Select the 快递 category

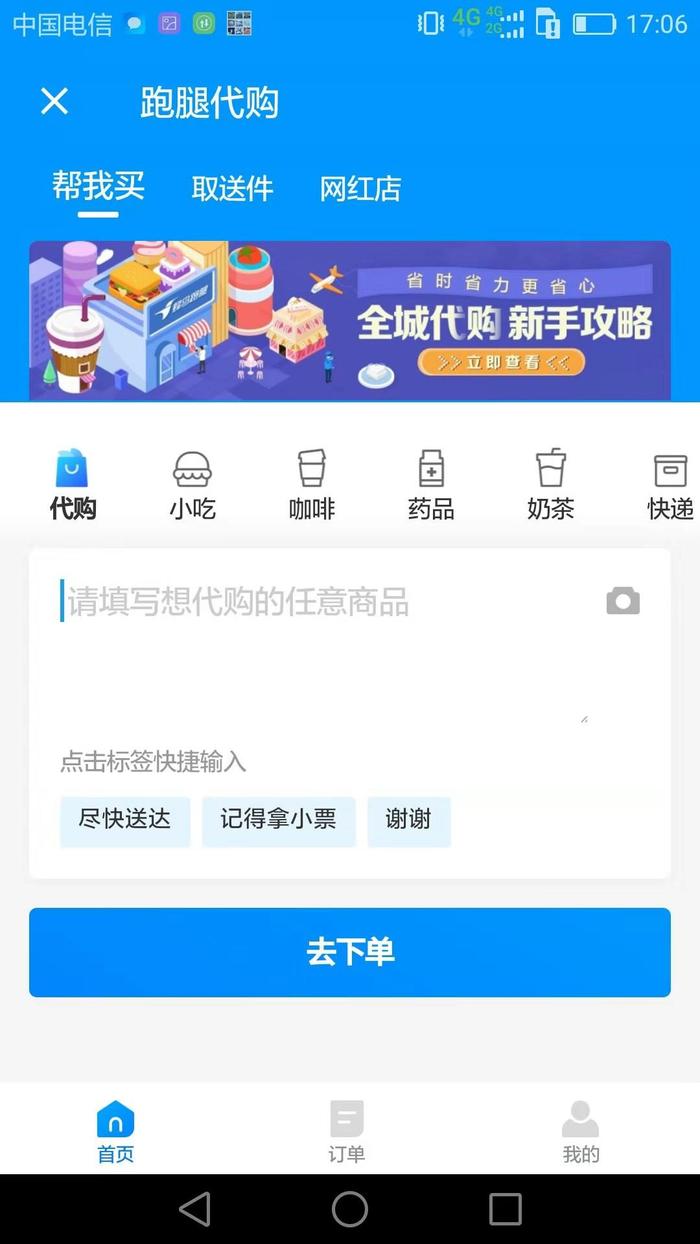pyautogui.click(x=670, y=485)
